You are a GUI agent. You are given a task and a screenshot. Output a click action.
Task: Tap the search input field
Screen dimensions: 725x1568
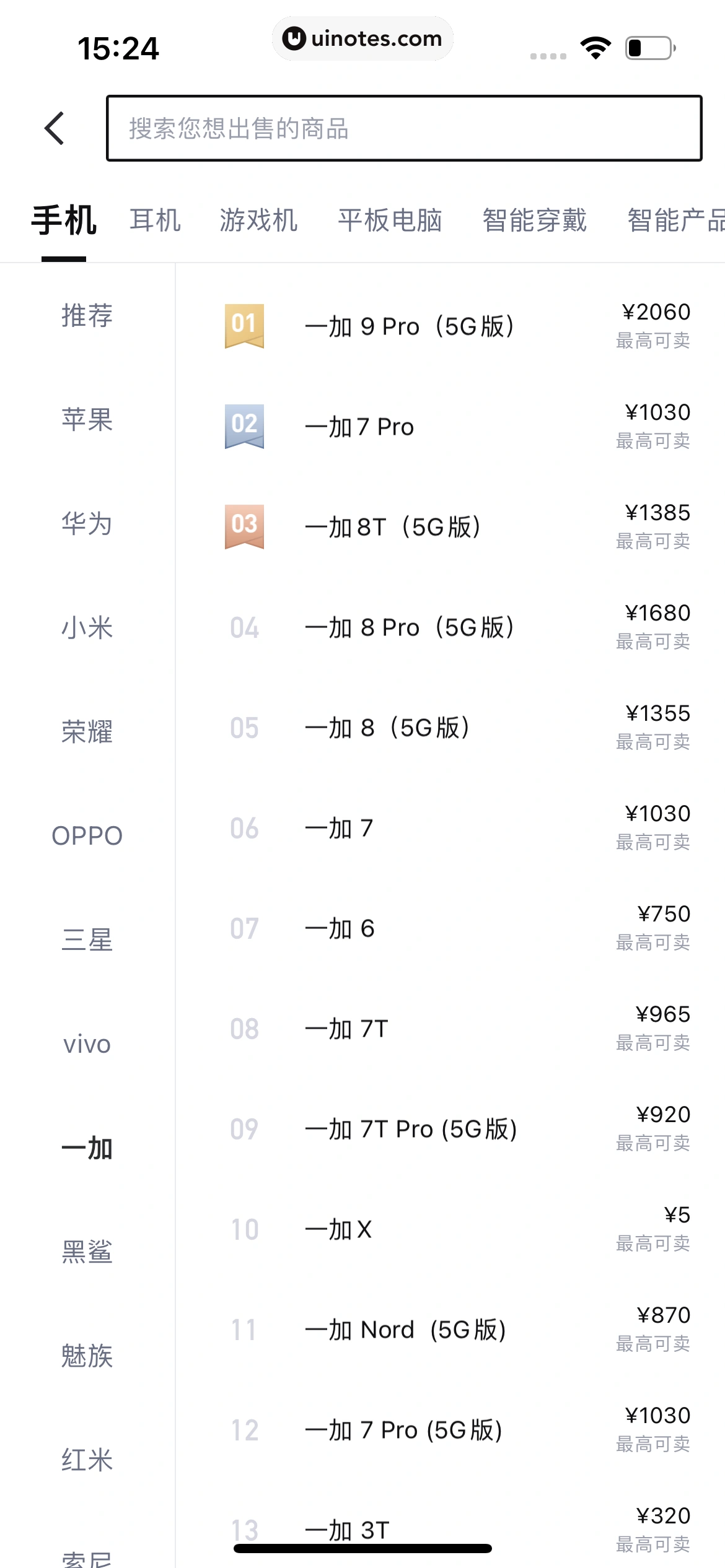pos(403,129)
